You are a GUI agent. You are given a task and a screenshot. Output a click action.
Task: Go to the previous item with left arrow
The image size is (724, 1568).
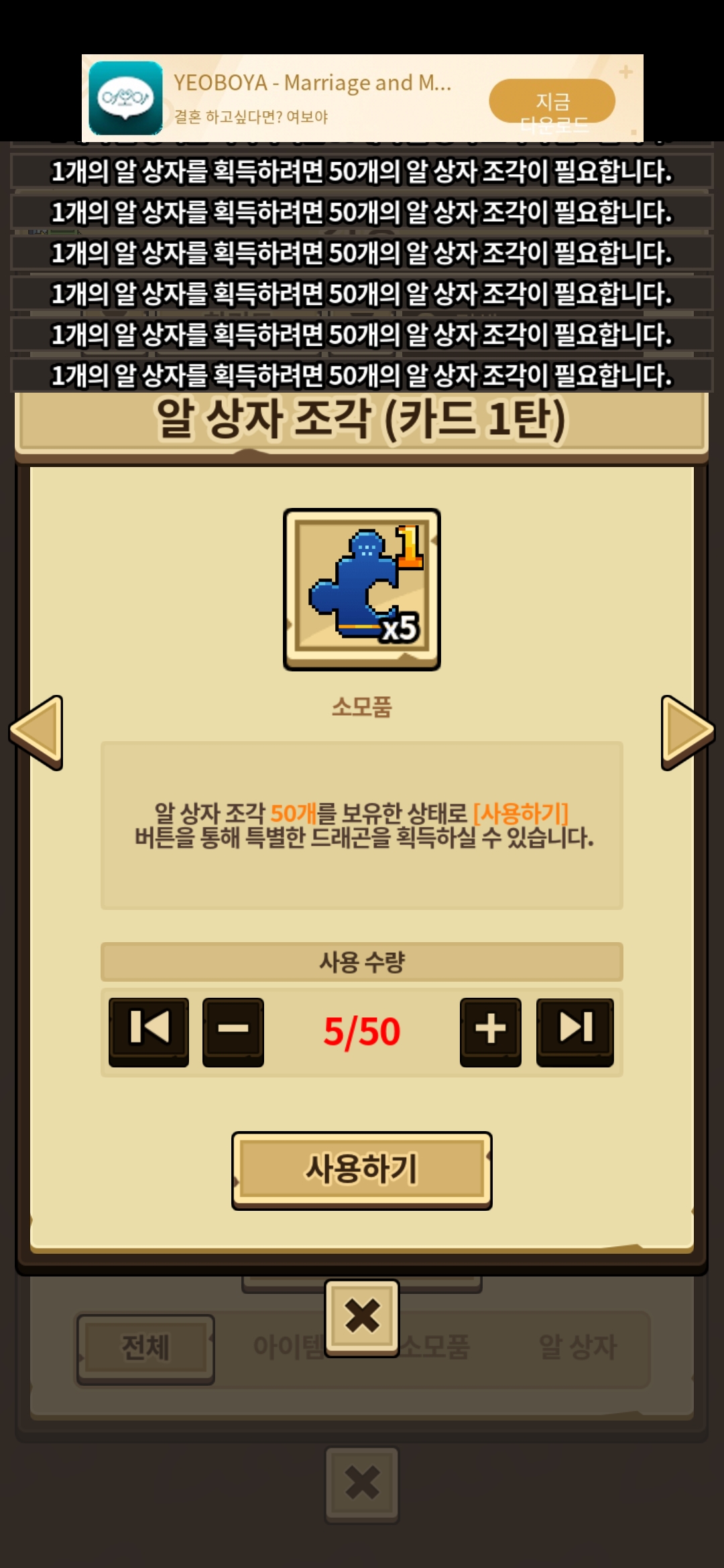click(37, 732)
